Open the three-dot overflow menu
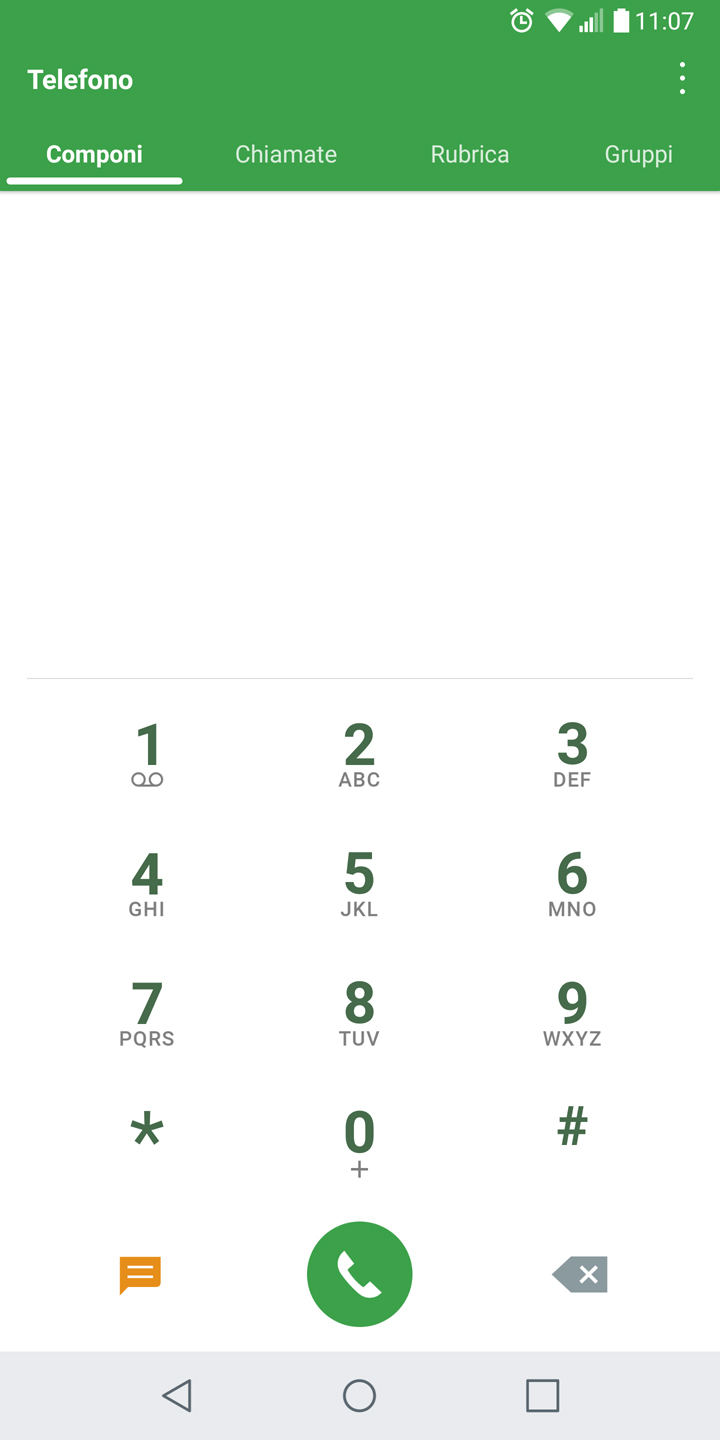This screenshot has width=720, height=1440. click(x=682, y=78)
